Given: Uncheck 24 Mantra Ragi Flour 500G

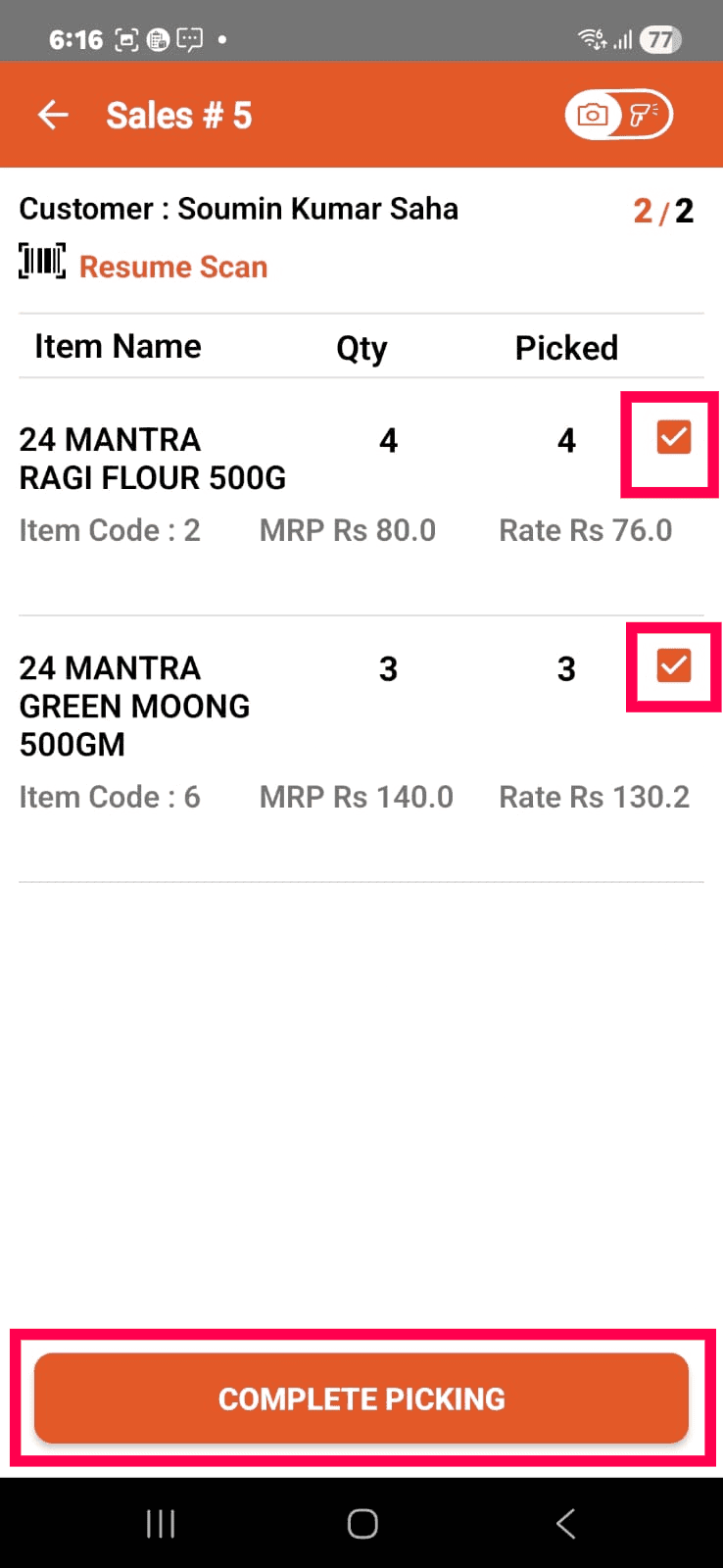Looking at the screenshot, I should 674,437.
